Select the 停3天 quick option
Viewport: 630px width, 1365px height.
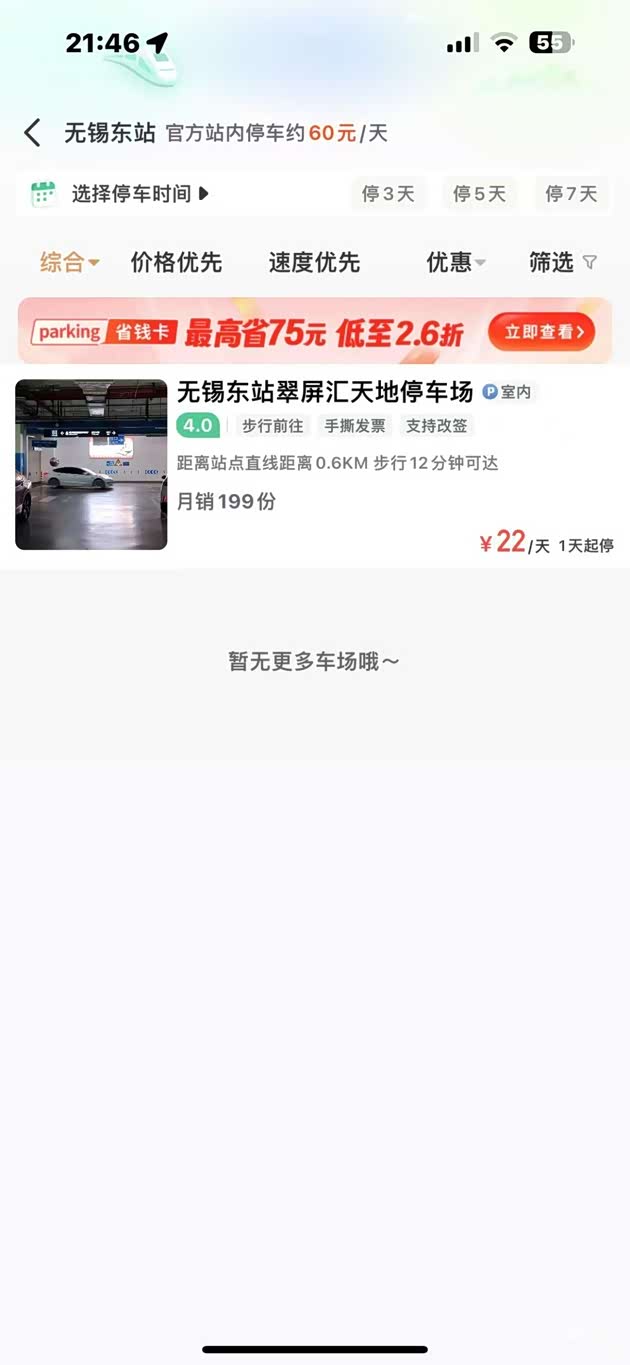(388, 194)
